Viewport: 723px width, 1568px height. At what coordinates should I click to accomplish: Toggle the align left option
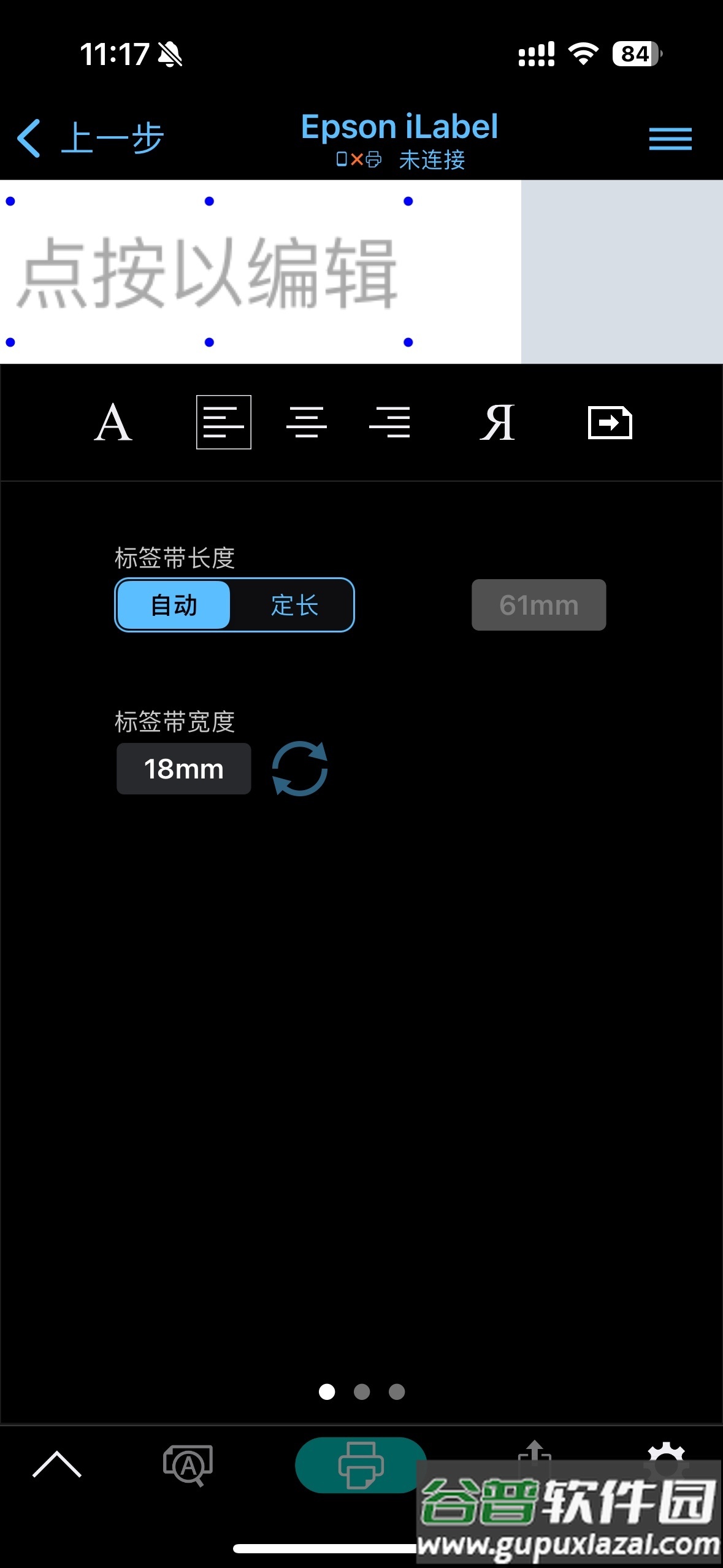[x=224, y=423]
